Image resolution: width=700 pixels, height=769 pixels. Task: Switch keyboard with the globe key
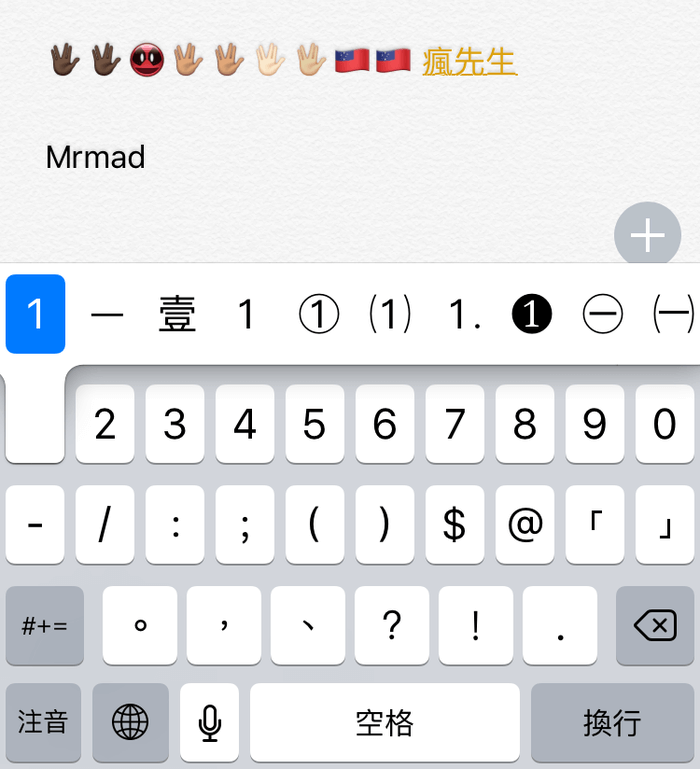(x=130, y=722)
